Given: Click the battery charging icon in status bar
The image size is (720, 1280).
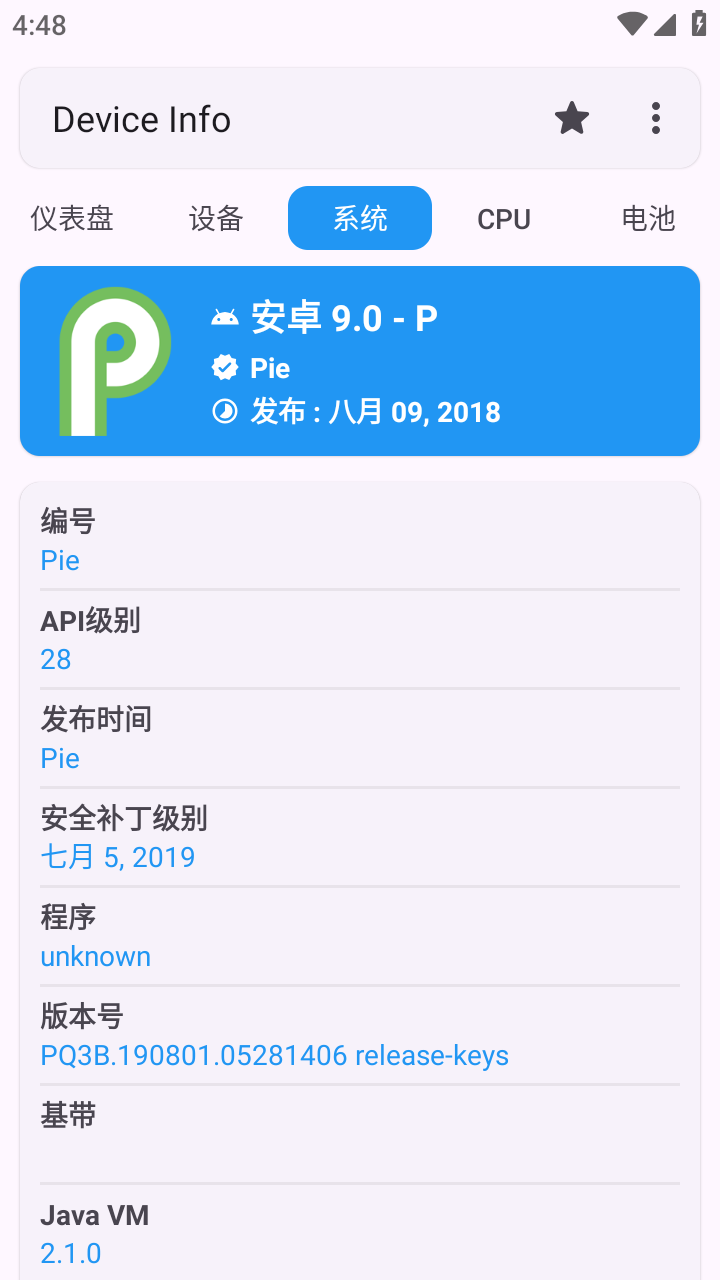Looking at the screenshot, I should (697, 24).
